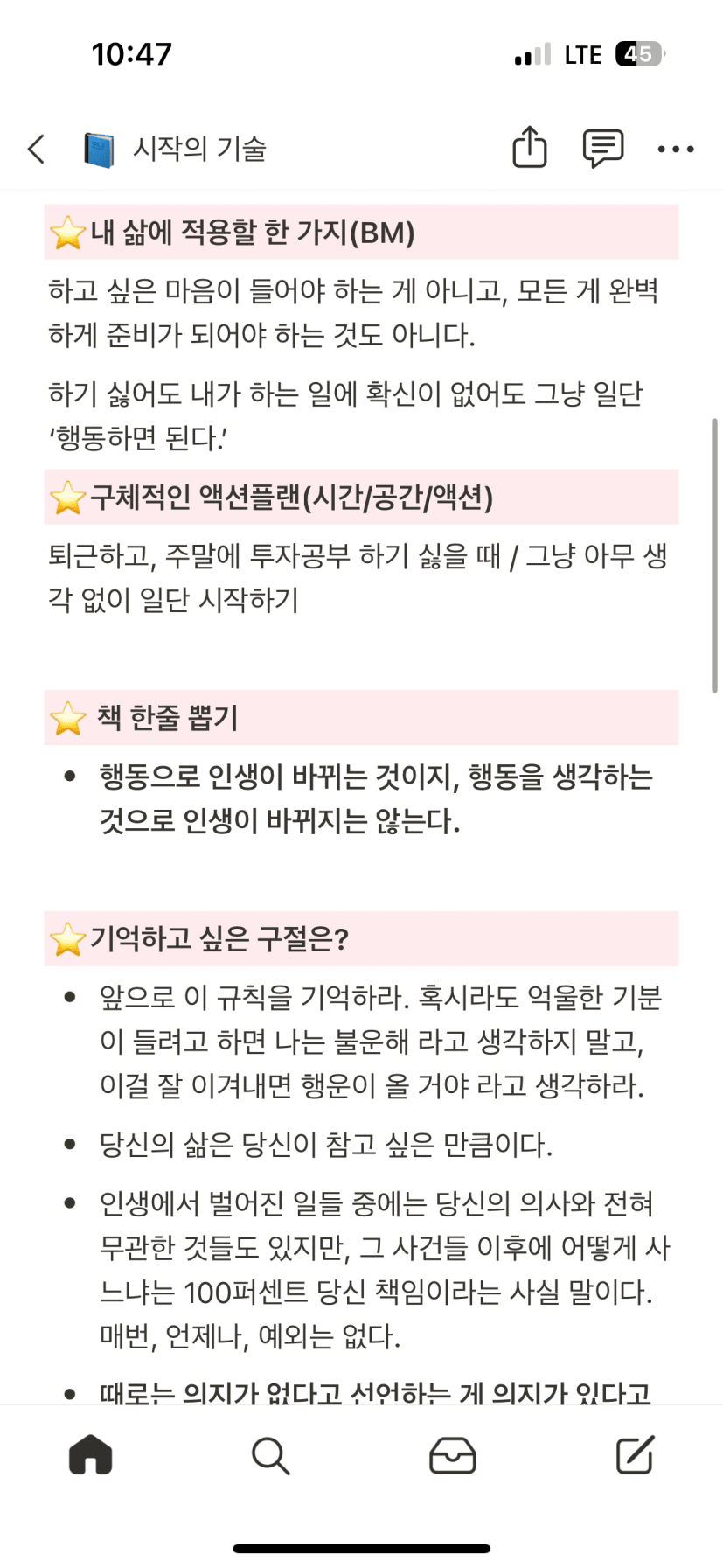Open the three-dot overflow menu
The height and width of the screenshot is (1568, 723).
pos(676,150)
